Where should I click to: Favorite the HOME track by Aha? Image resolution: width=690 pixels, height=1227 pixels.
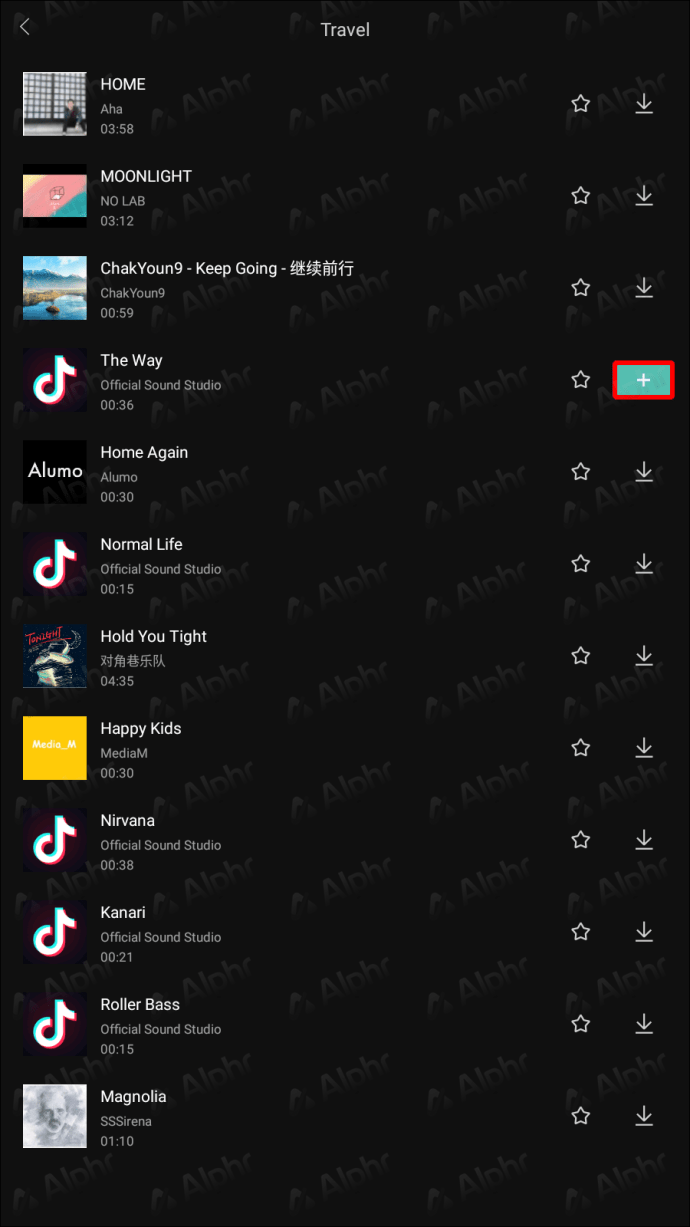(580, 104)
